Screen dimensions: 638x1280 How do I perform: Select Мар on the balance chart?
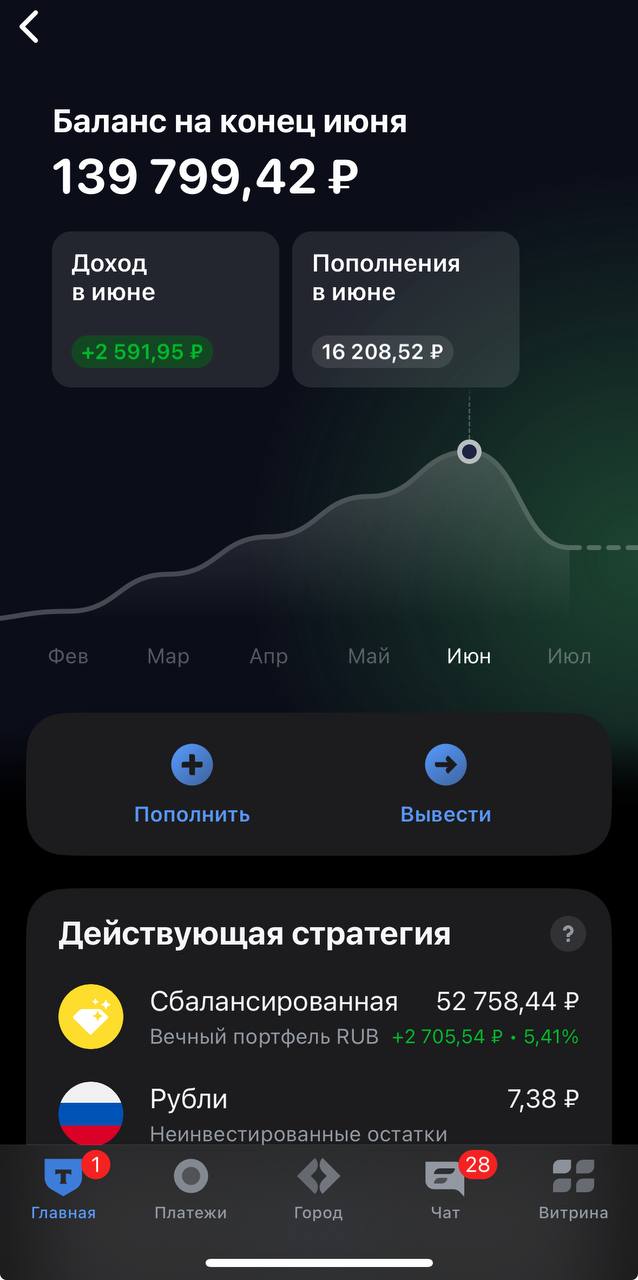point(168,657)
